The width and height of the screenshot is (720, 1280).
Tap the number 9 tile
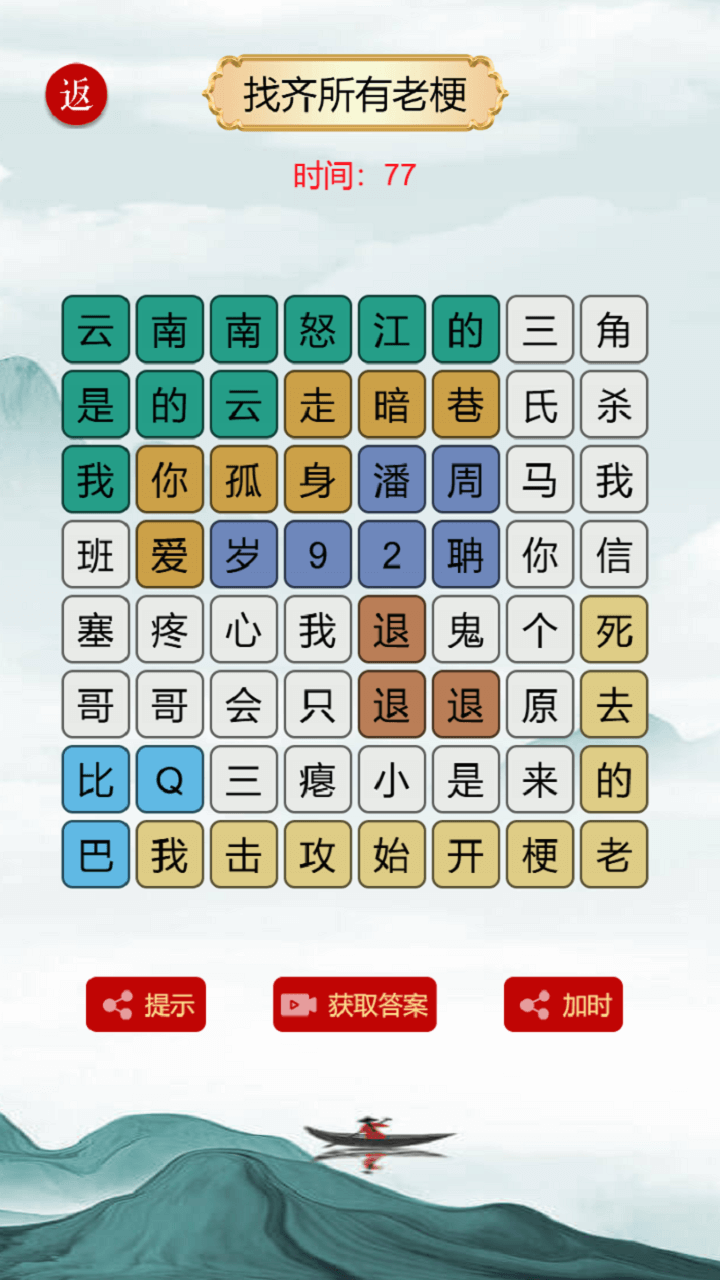click(318, 555)
